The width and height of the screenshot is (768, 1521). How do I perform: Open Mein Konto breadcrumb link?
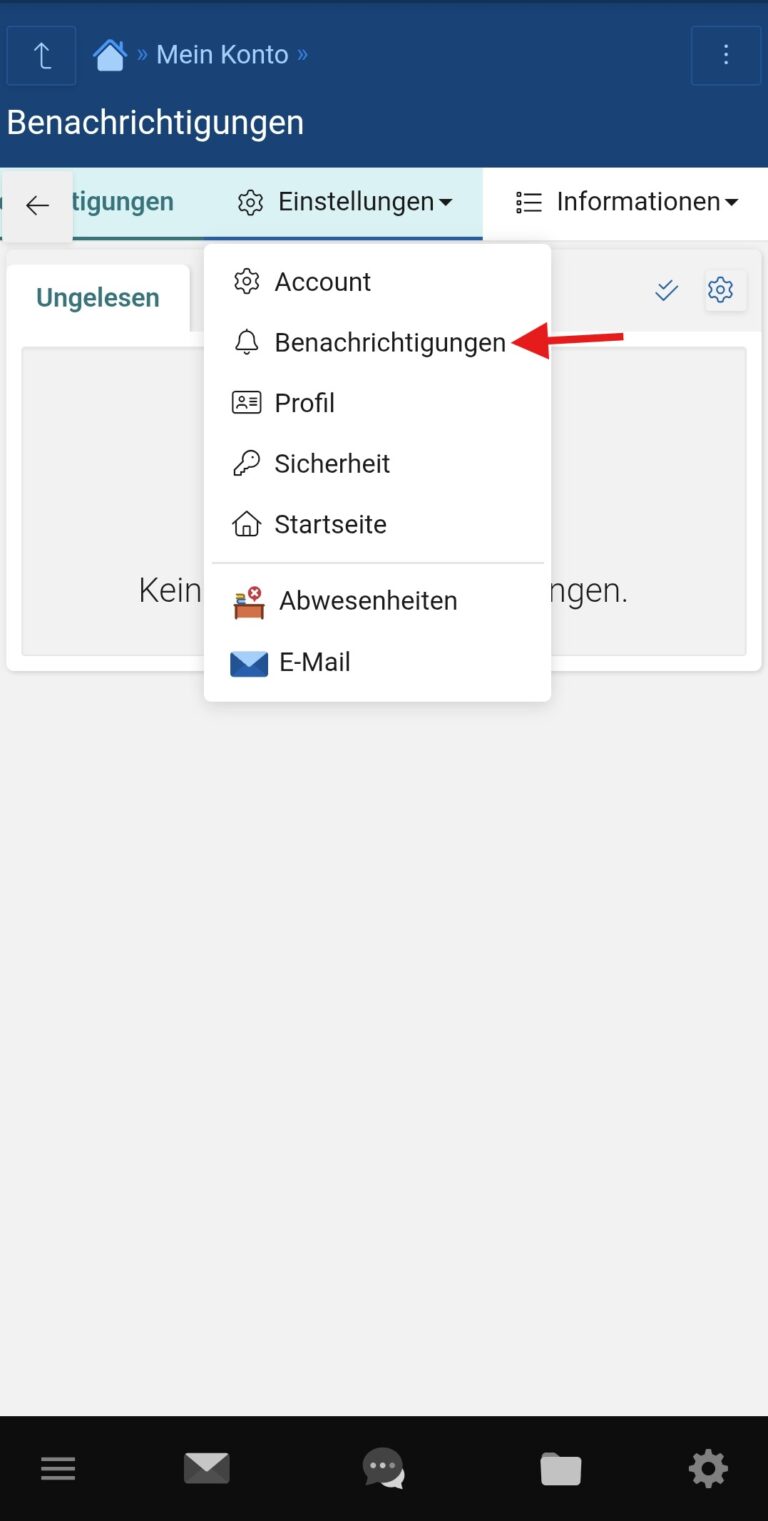[x=222, y=55]
